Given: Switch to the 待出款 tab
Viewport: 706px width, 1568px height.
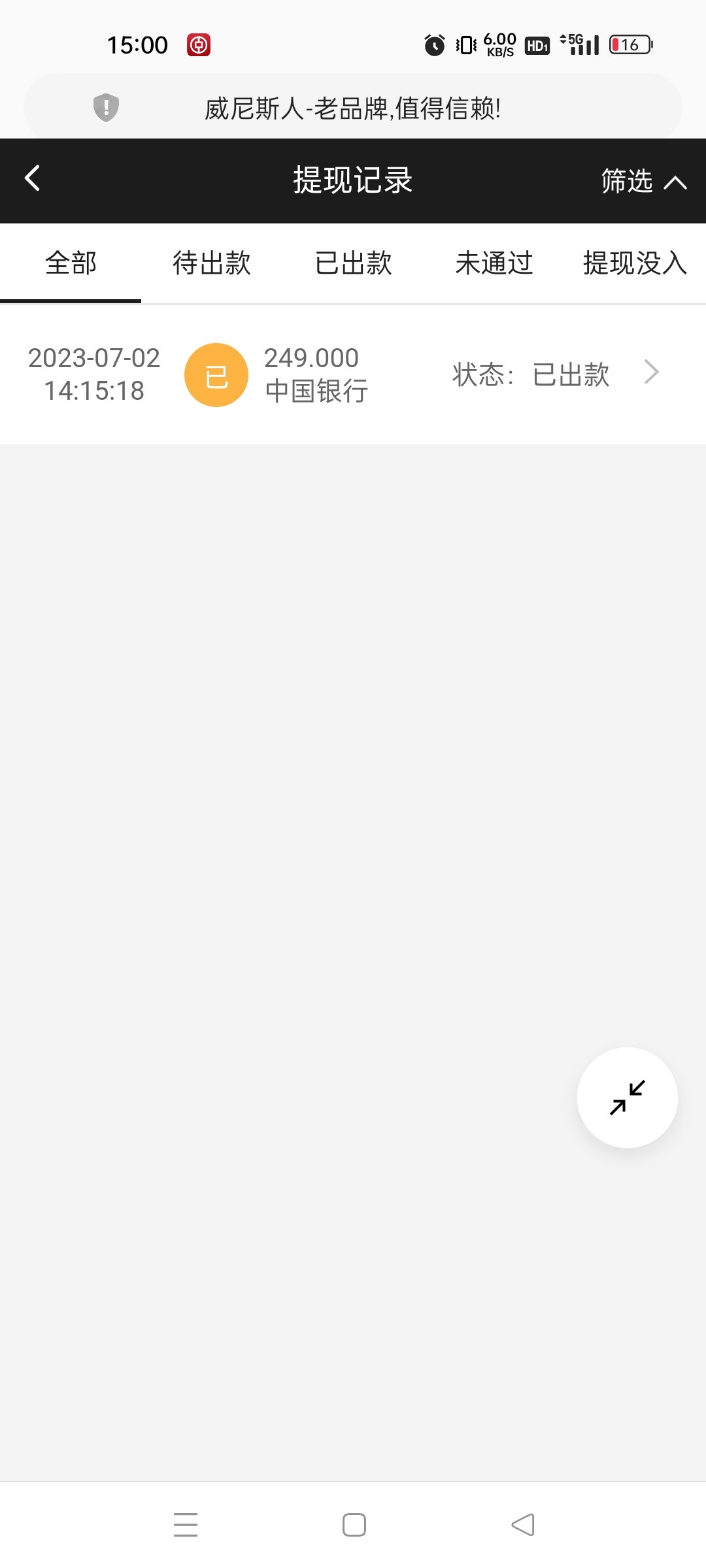Looking at the screenshot, I should click(x=212, y=263).
